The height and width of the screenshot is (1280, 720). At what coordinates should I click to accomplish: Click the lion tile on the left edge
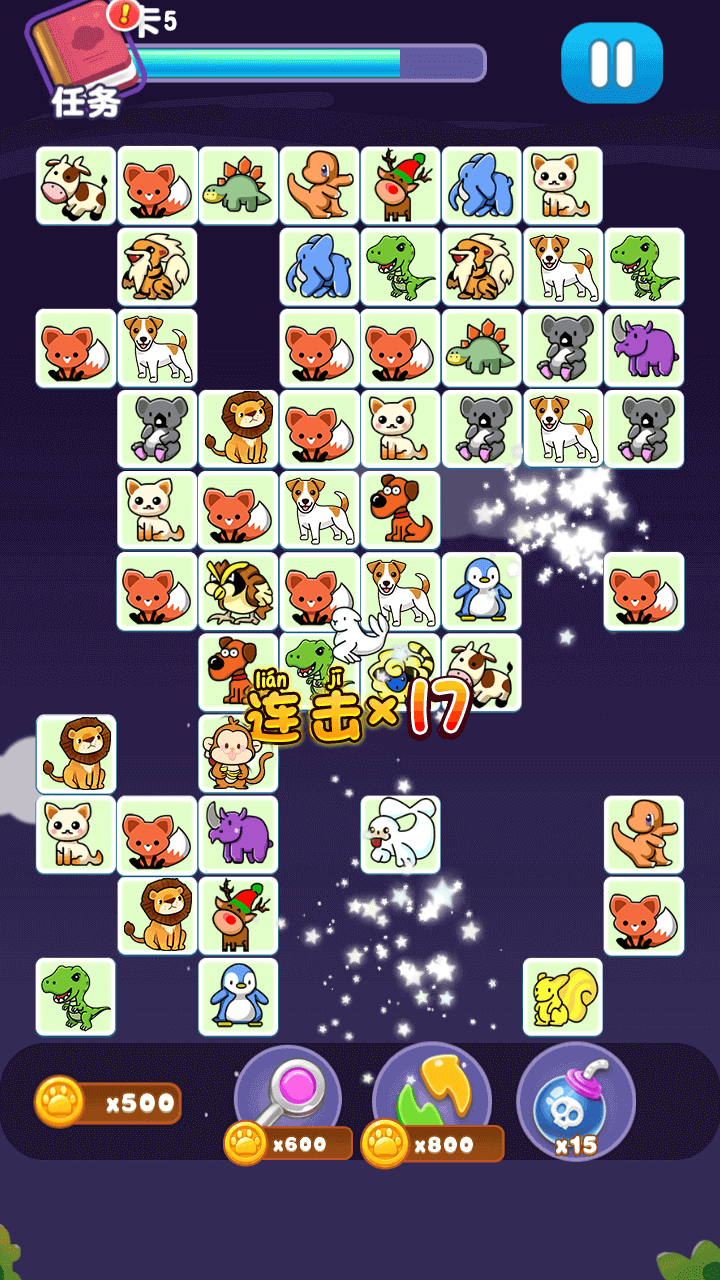coord(75,754)
